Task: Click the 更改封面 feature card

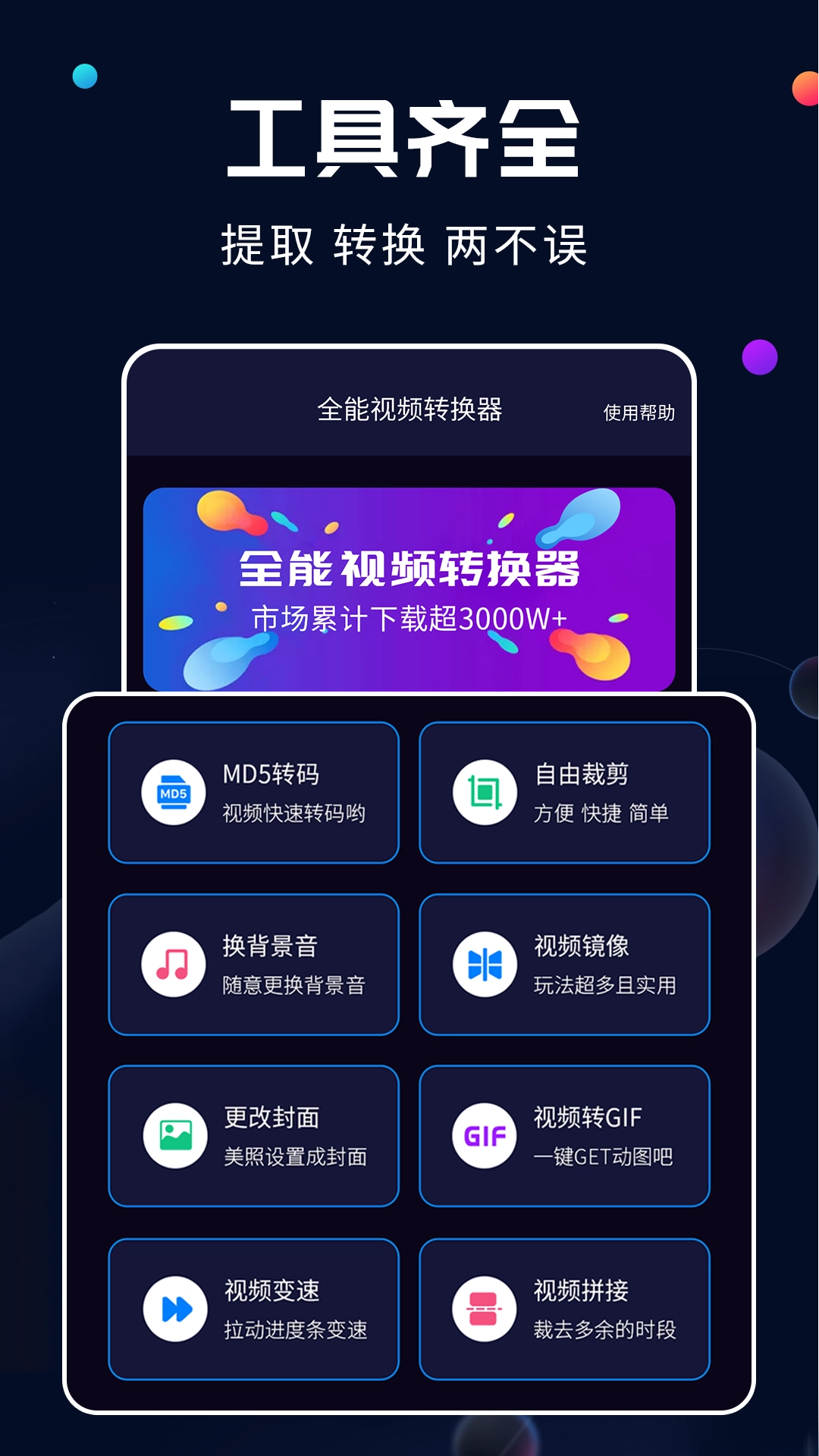Action: pos(254,1135)
